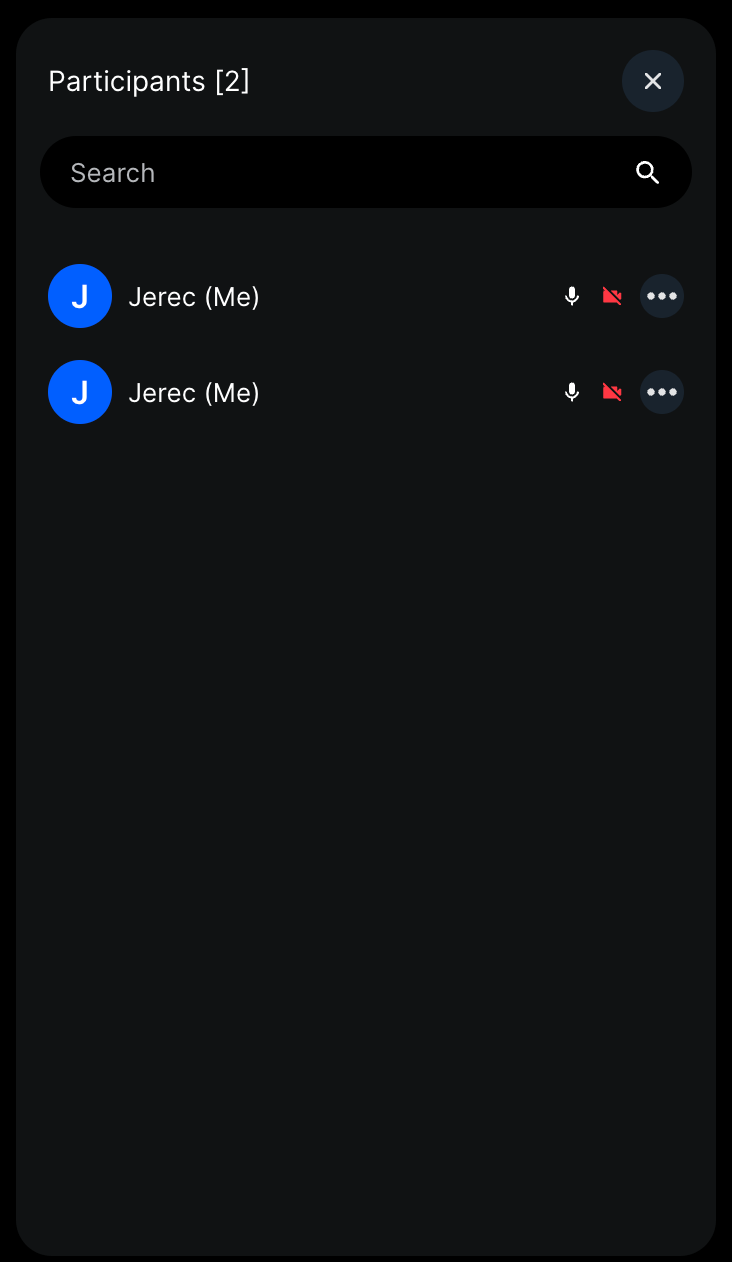Click the microphone icon for second Jerec entry
This screenshot has height=1262, width=732.
pyautogui.click(x=571, y=392)
